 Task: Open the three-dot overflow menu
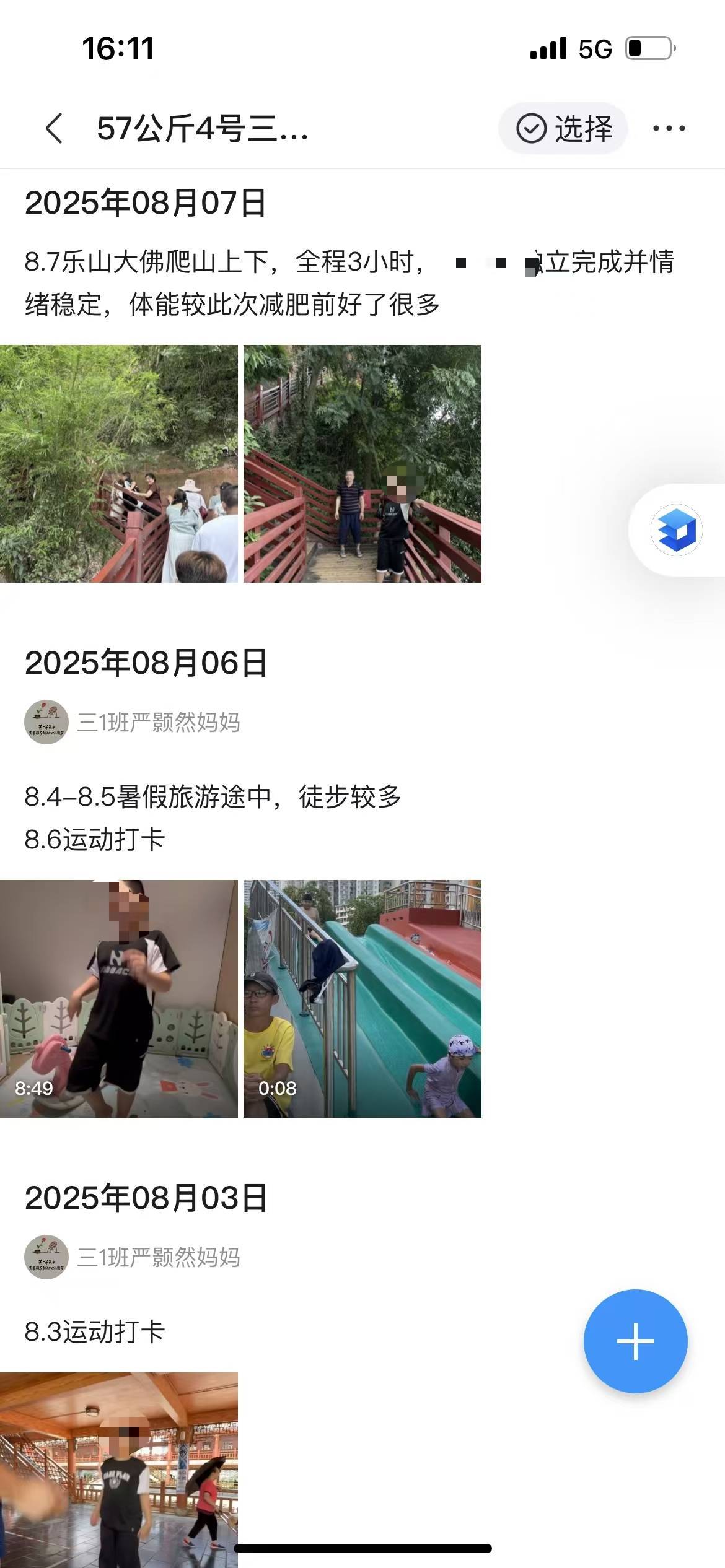[669, 128]
